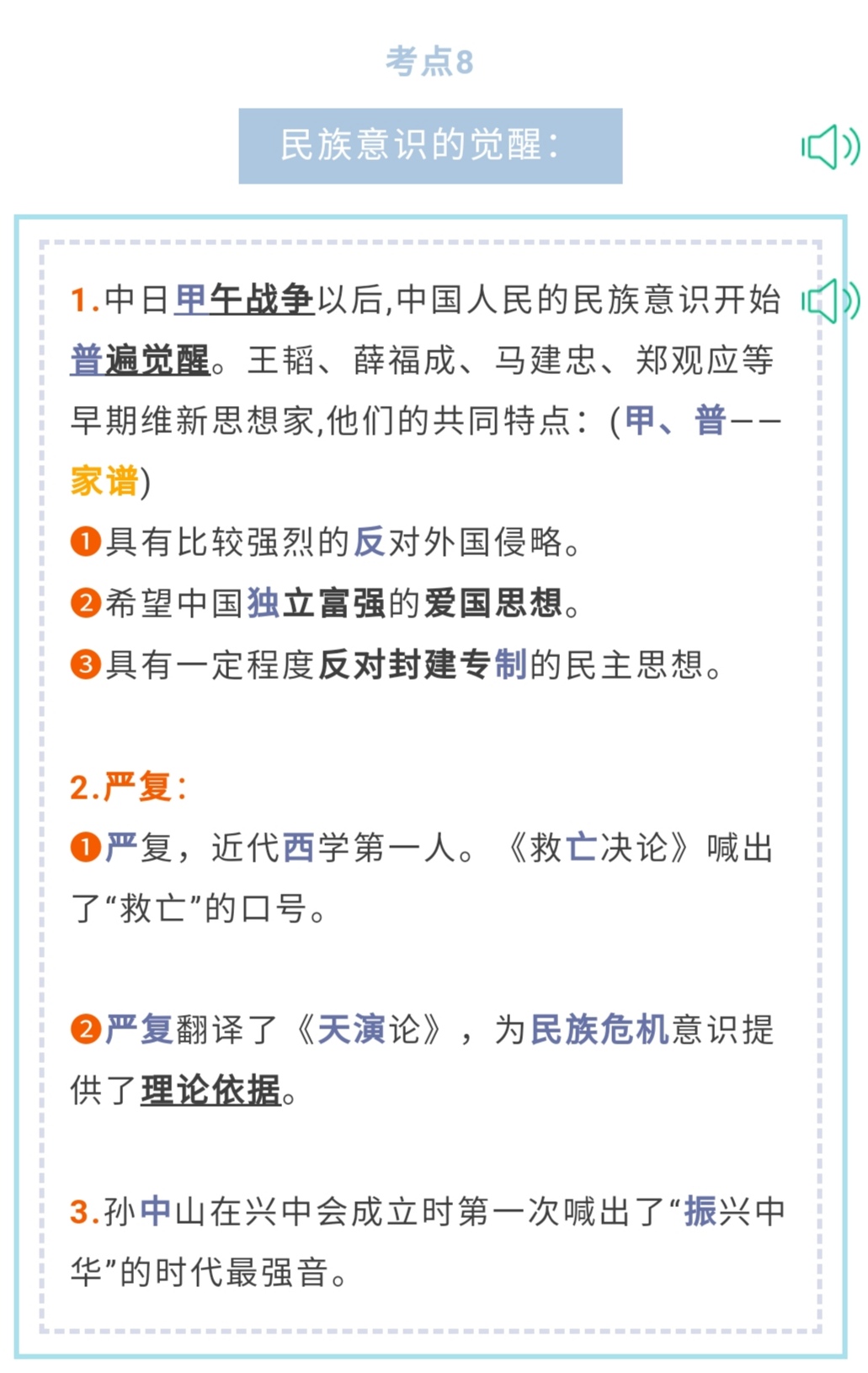Play audio for the 民族意识的觉醒 heading
The height and width of the screenshot is (1373, 868).
829,147
